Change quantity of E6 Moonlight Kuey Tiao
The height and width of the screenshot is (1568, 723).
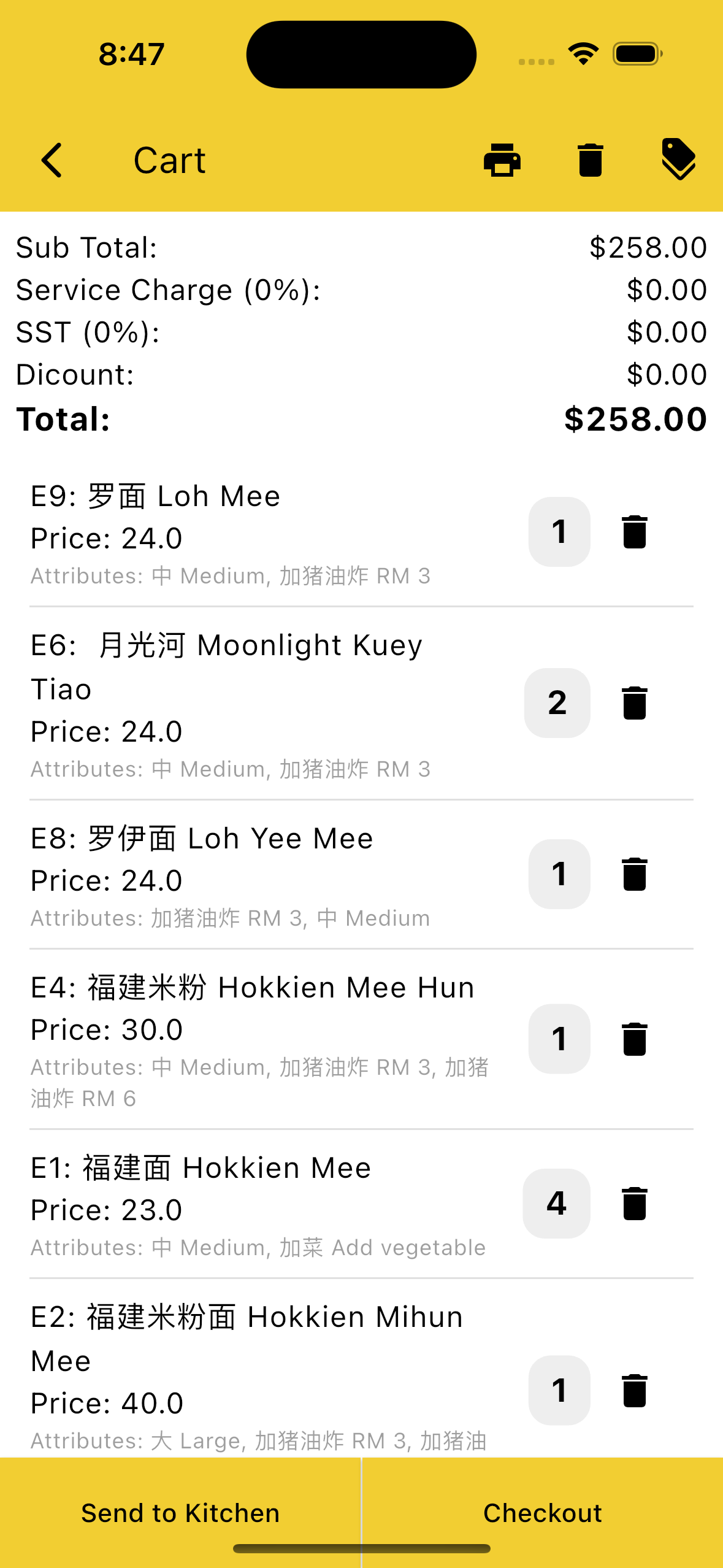click(x=557, y=702)
